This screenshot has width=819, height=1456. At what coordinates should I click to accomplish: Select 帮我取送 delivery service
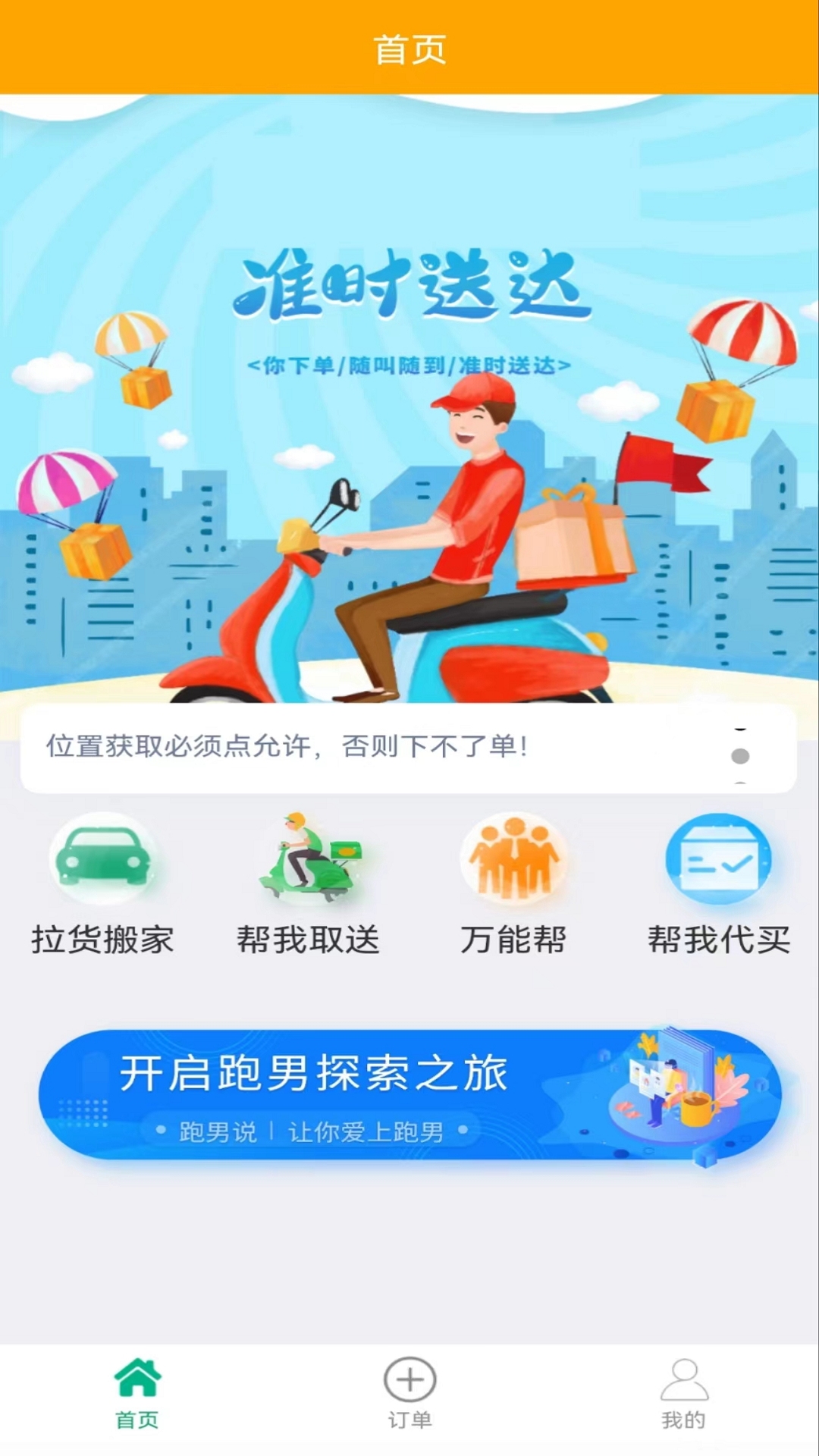point(308,883)
